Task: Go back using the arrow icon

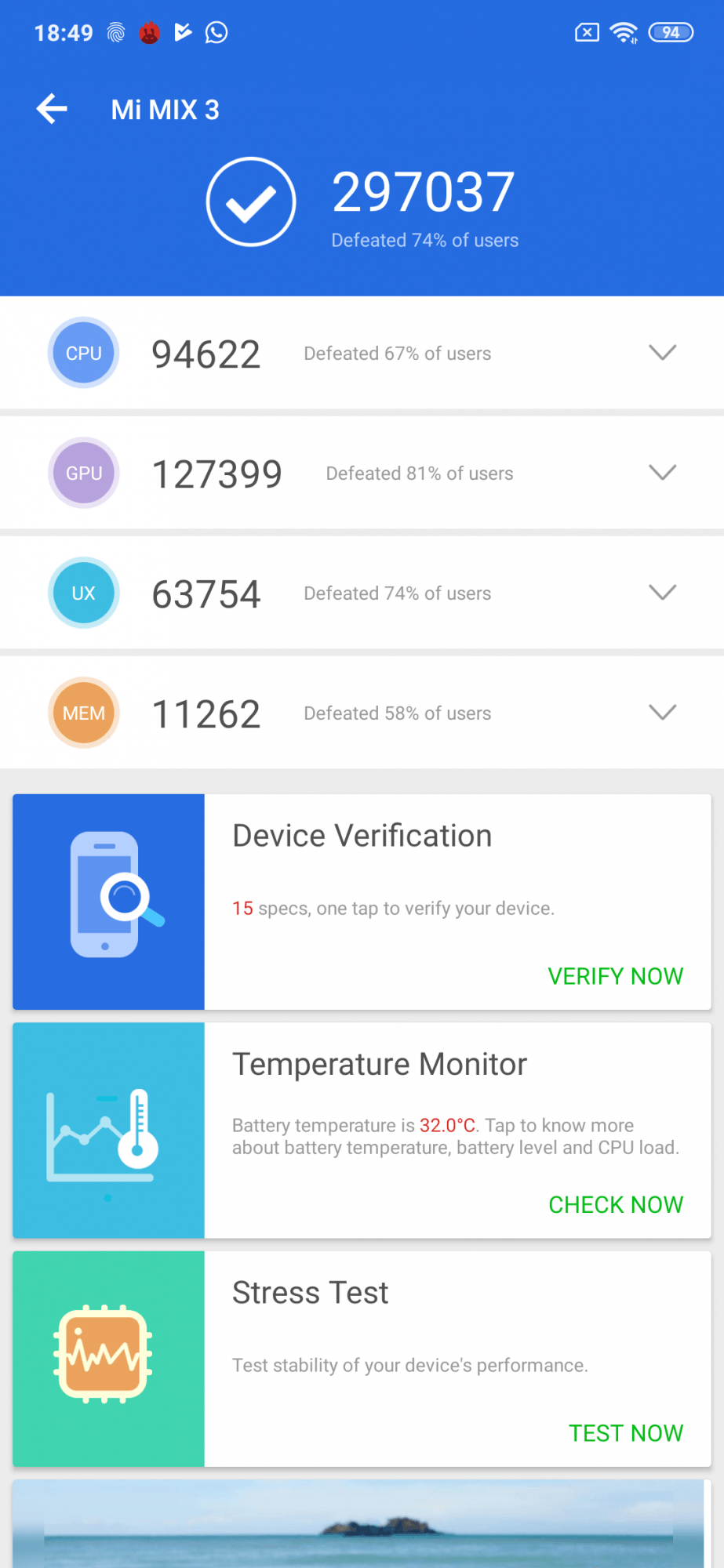Action: pos(52,109)
